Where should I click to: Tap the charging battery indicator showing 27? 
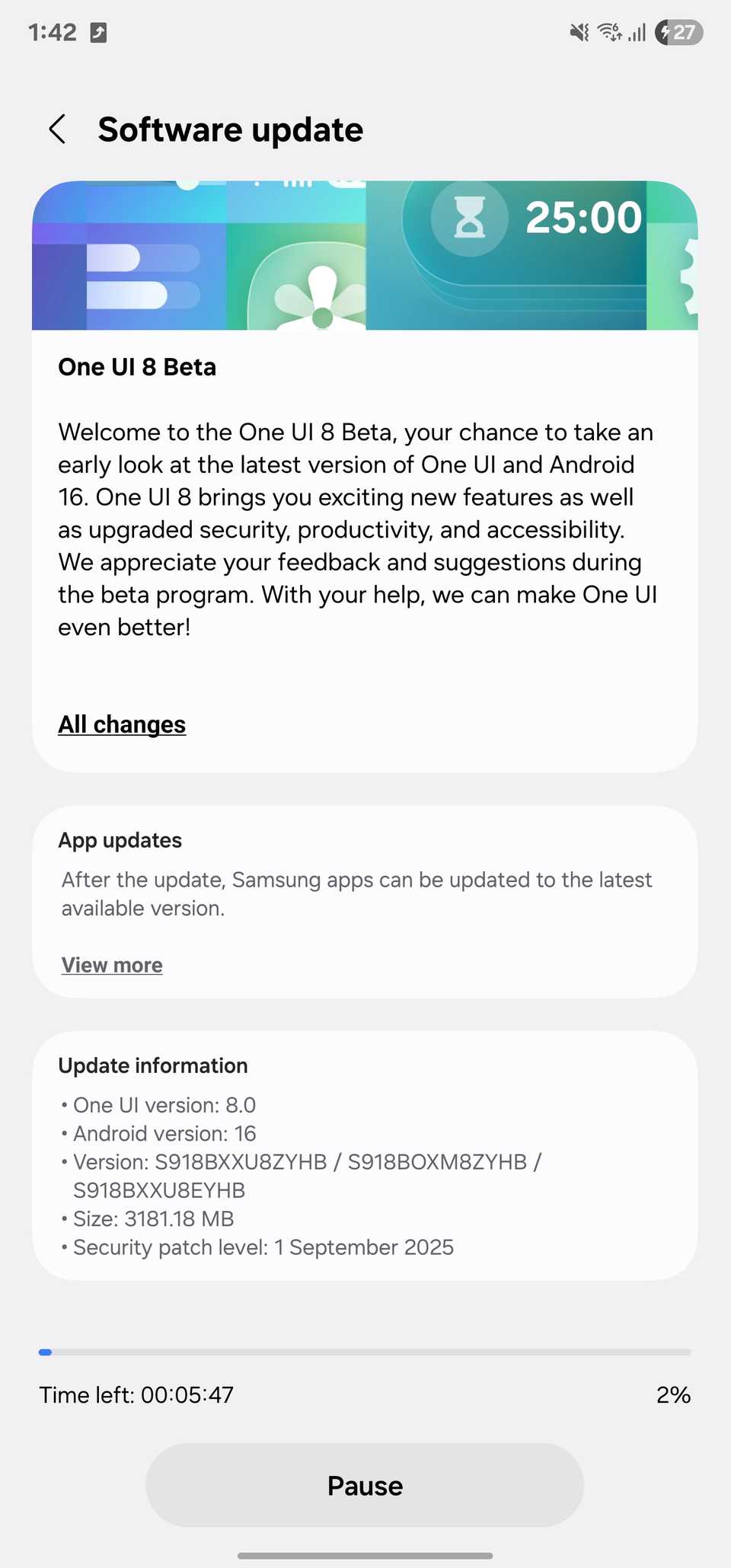(x=678, y=32)
